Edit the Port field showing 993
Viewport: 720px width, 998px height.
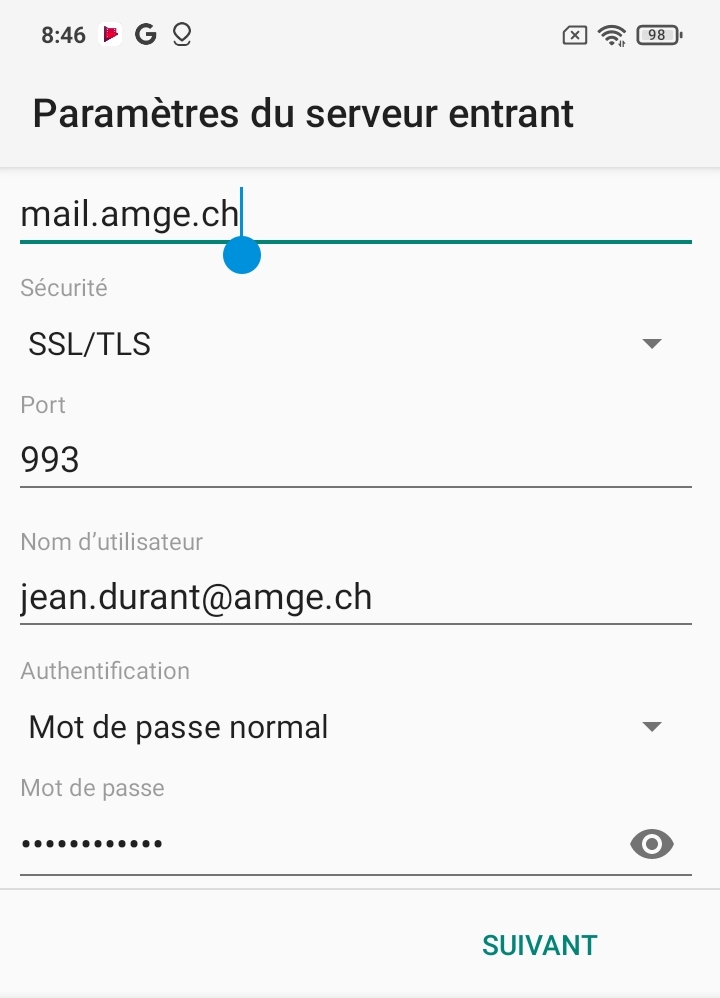(x=355, y=460)
